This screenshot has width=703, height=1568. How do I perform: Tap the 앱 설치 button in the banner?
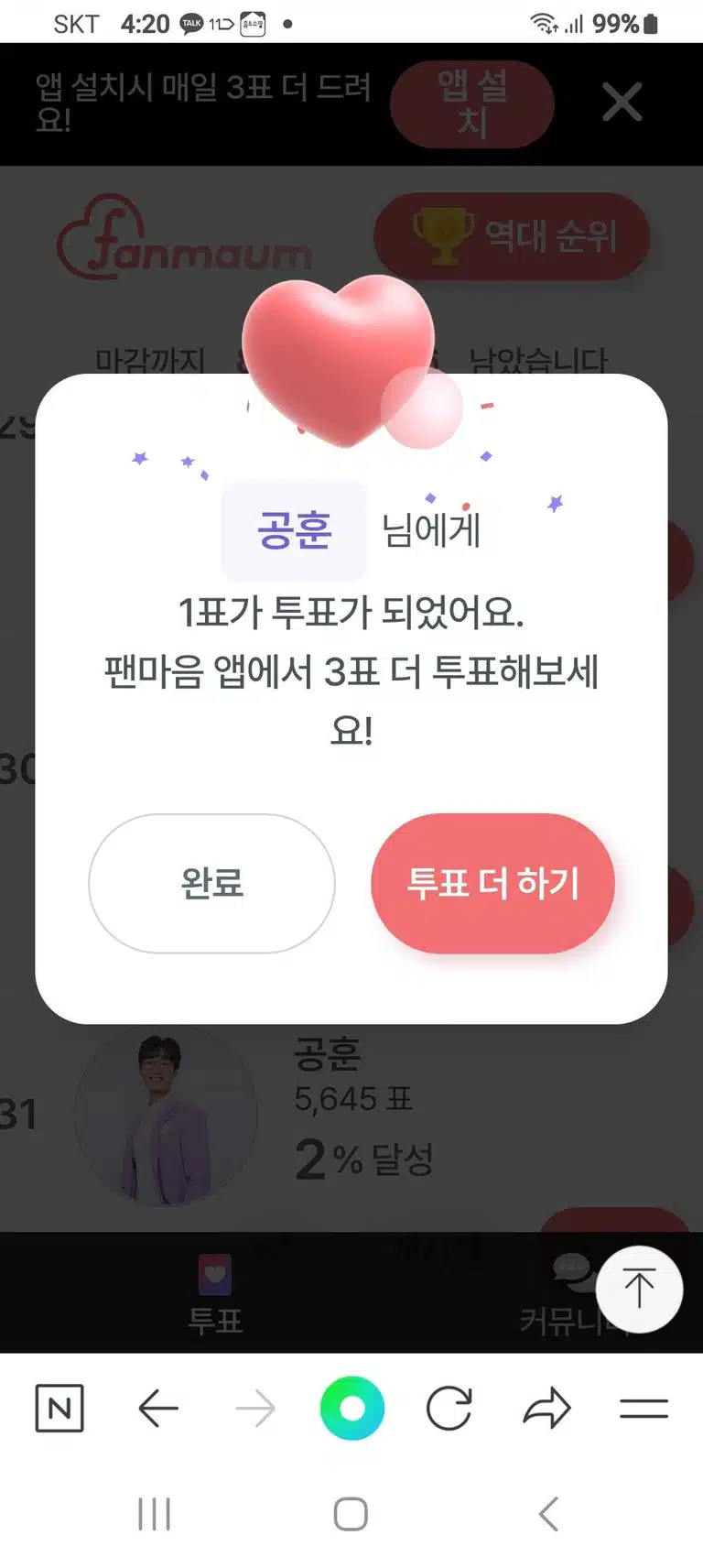pyautogui.click(x=472, y=103)
